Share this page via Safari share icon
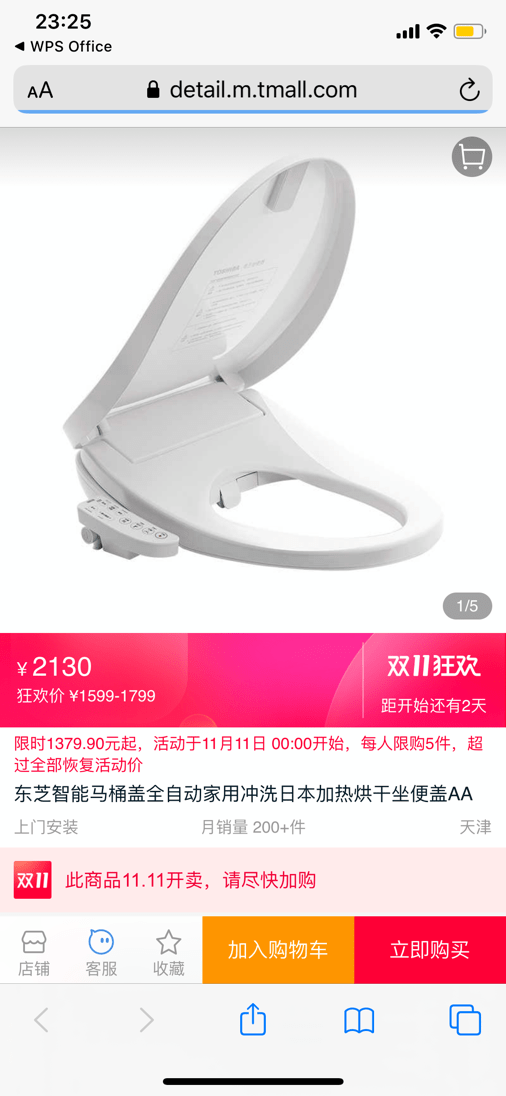Screen dimensions: 506x1096 pos(253,1020)
